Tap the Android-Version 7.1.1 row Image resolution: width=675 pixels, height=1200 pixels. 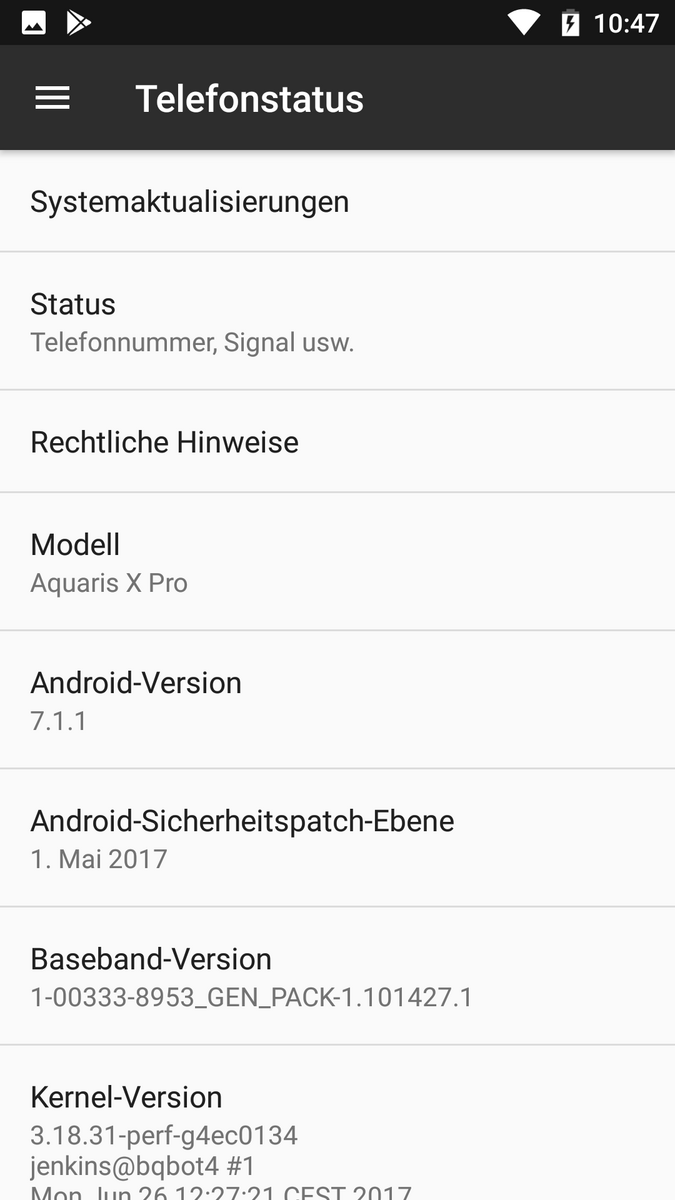(337, 700)
